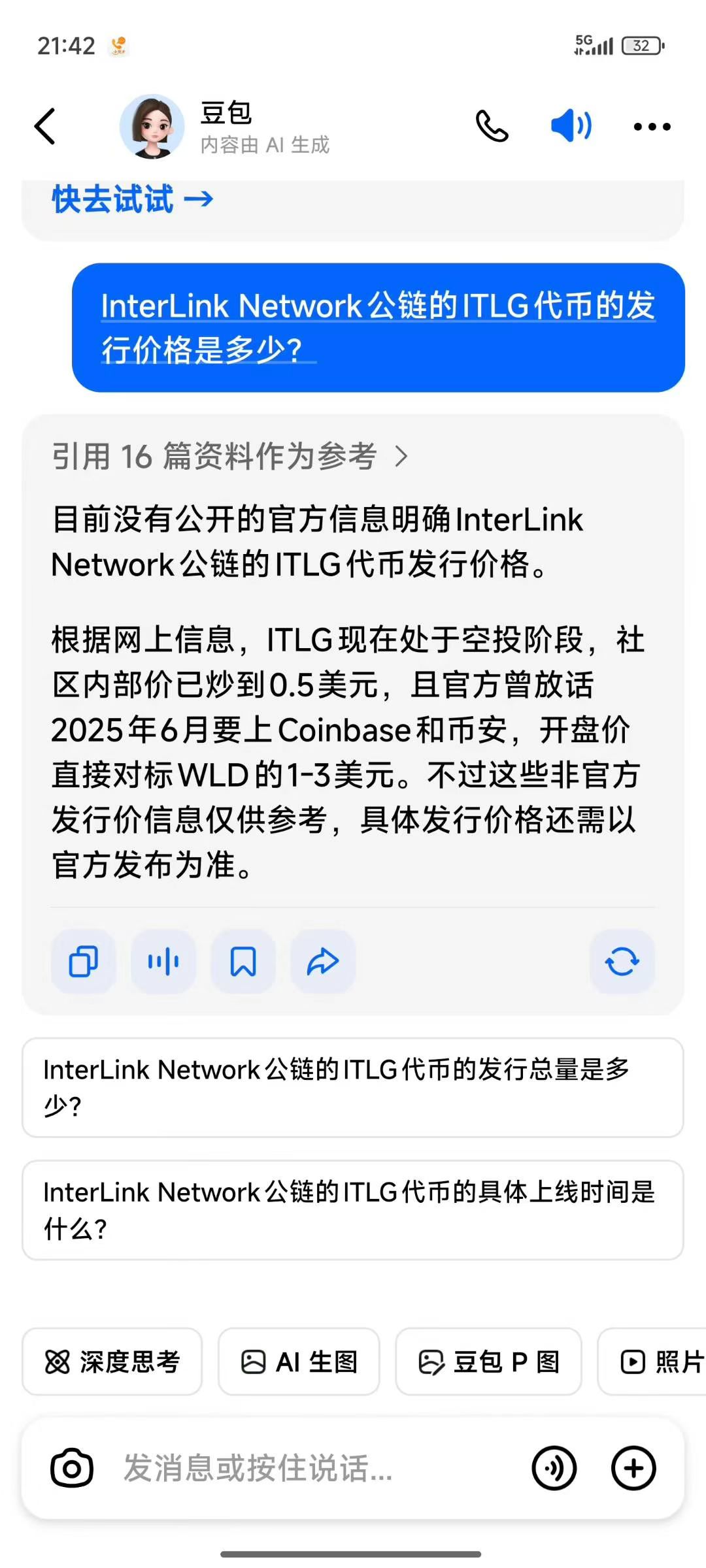The height and width of the screenshot is (1568, 706).
Task: Copy the answer text
Action: tap(84, 962)
